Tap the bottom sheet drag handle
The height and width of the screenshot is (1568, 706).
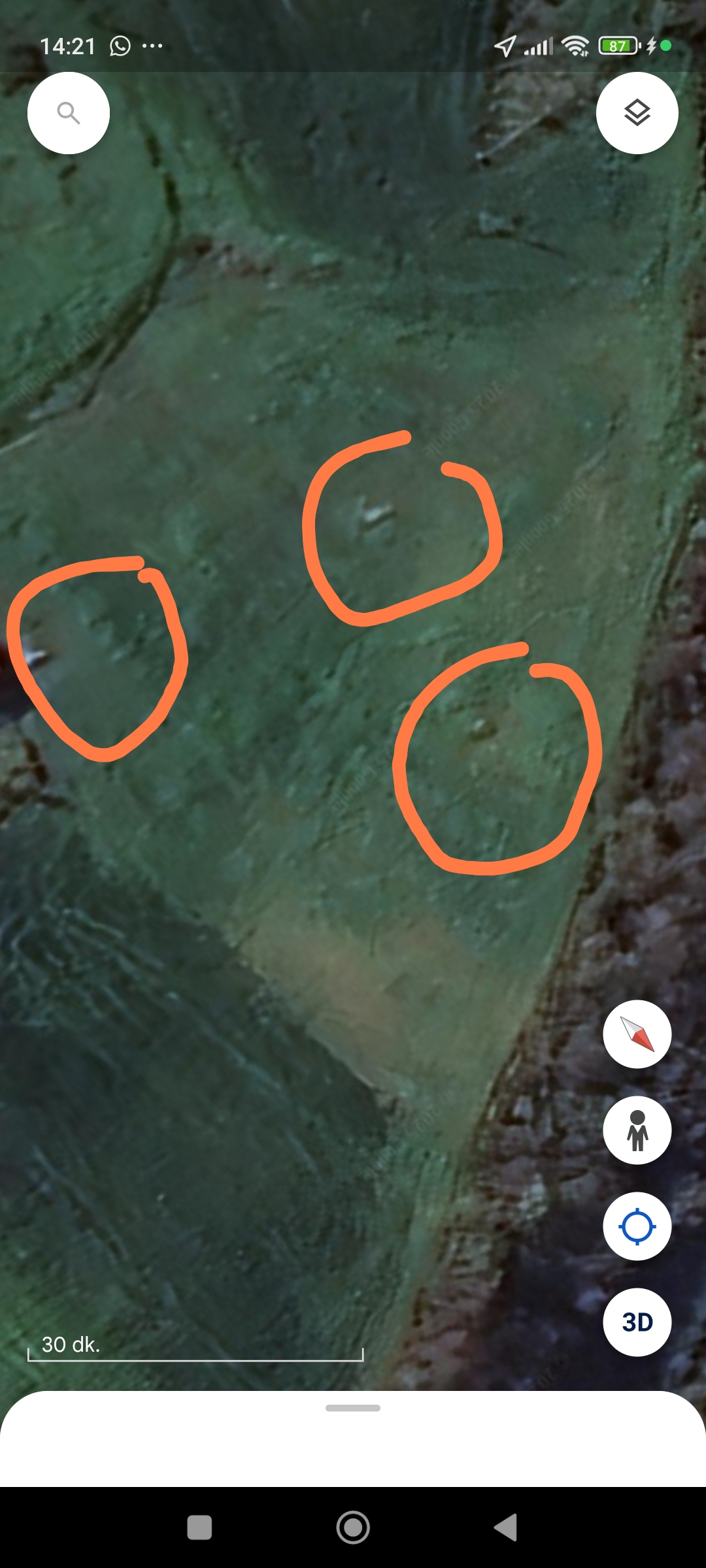tap(353, 1408)
